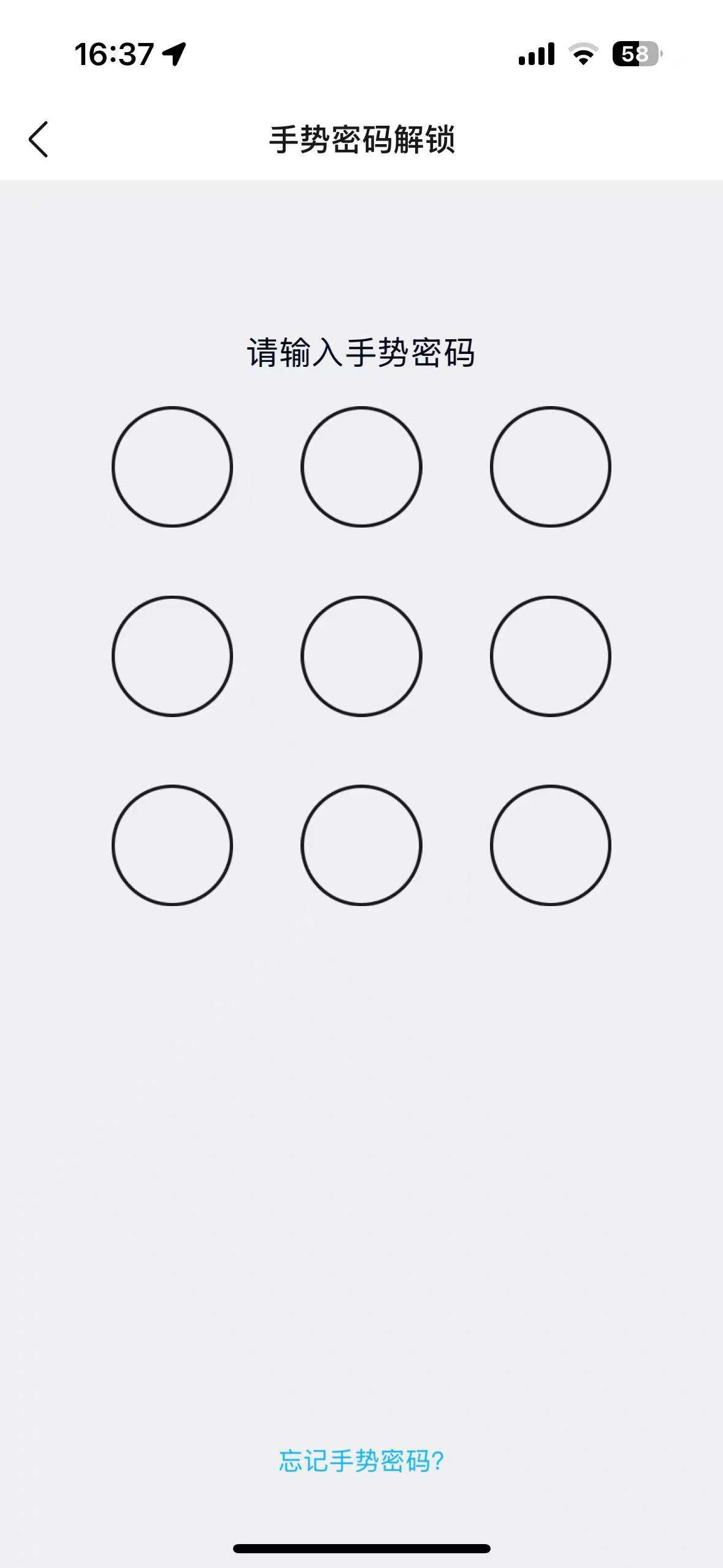The width and height of the screenshot is (723, 1568).
Task: Tap the first circle in the bottom row
Action: [x=172, y=845]
